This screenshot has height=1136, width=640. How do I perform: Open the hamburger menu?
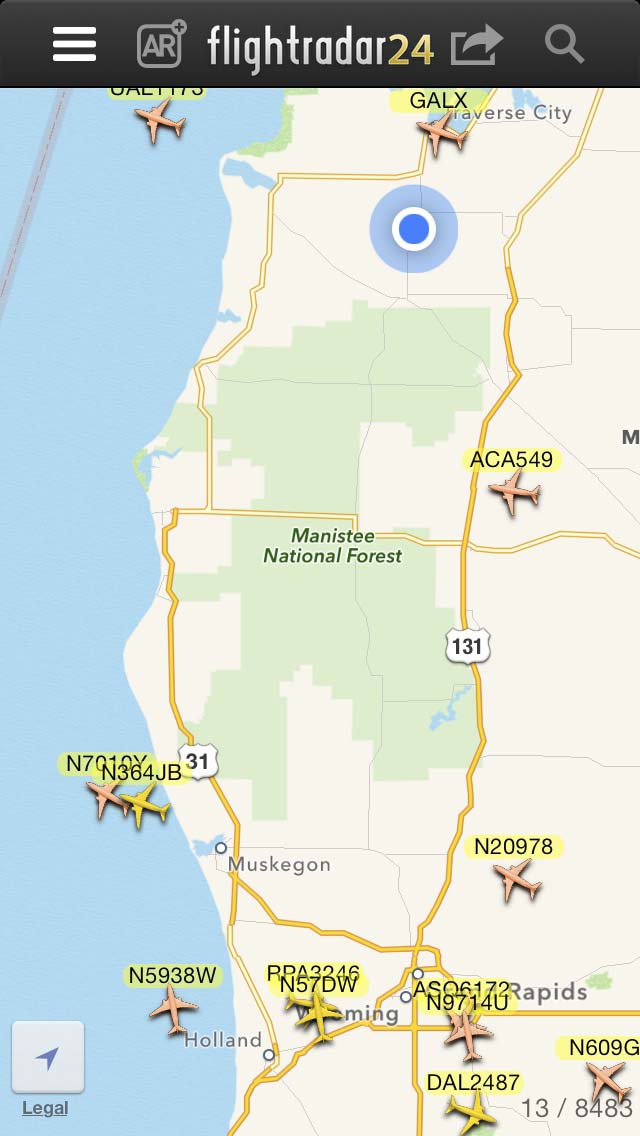point(75,44)
